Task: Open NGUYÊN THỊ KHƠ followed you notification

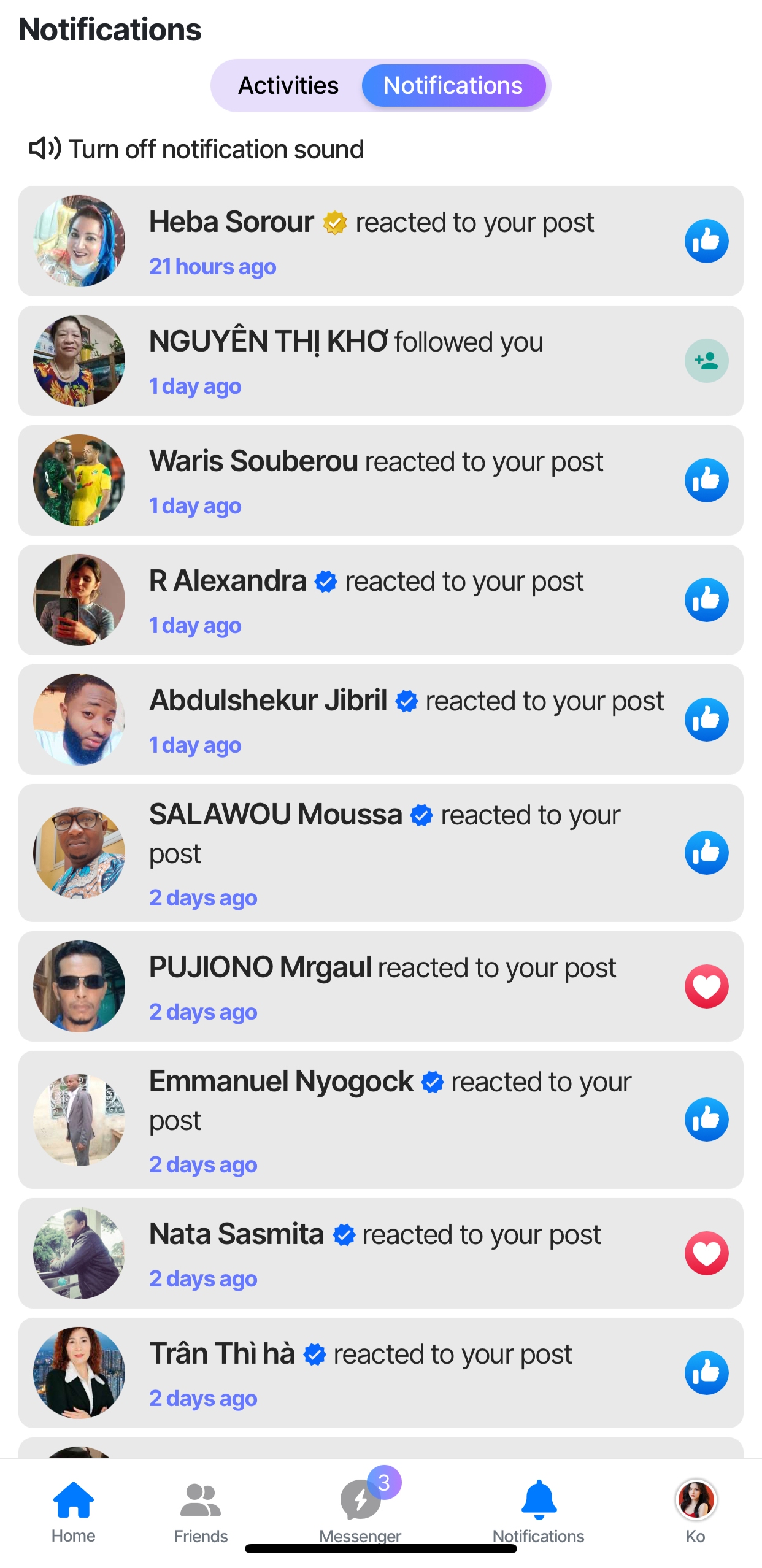Action: point(380,361)
